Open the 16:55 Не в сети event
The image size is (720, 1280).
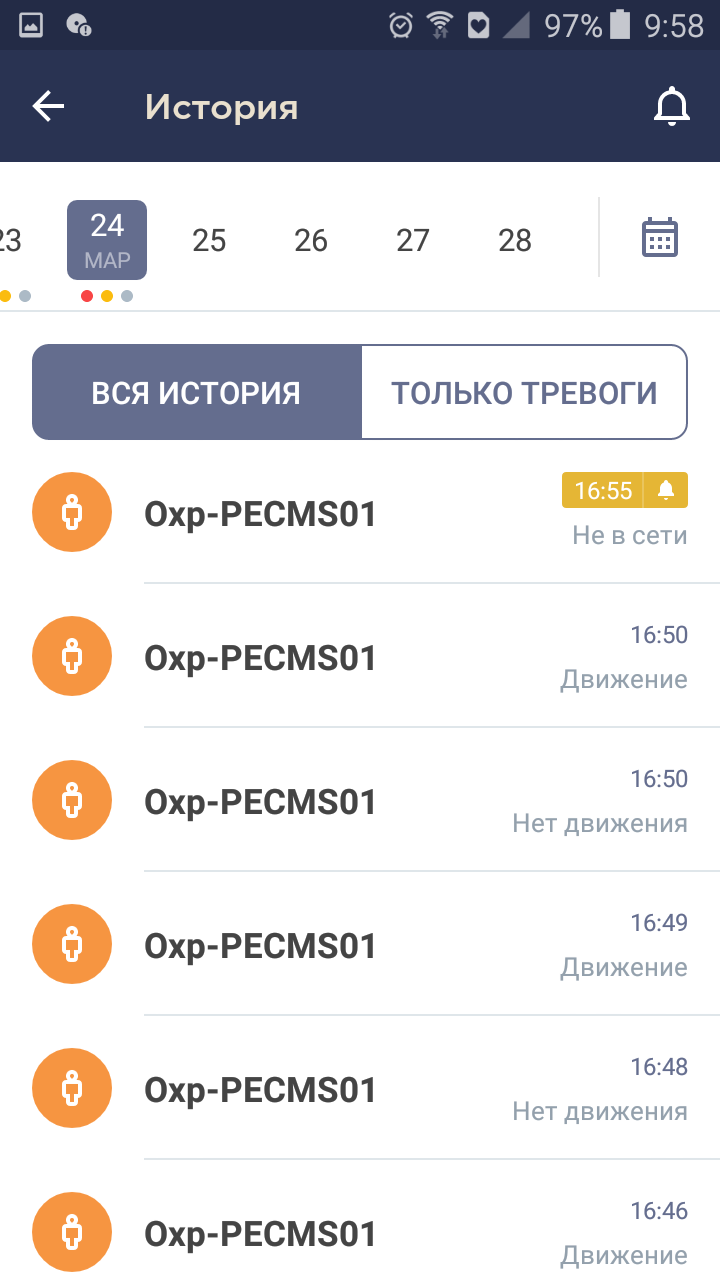tap(360, 512)
